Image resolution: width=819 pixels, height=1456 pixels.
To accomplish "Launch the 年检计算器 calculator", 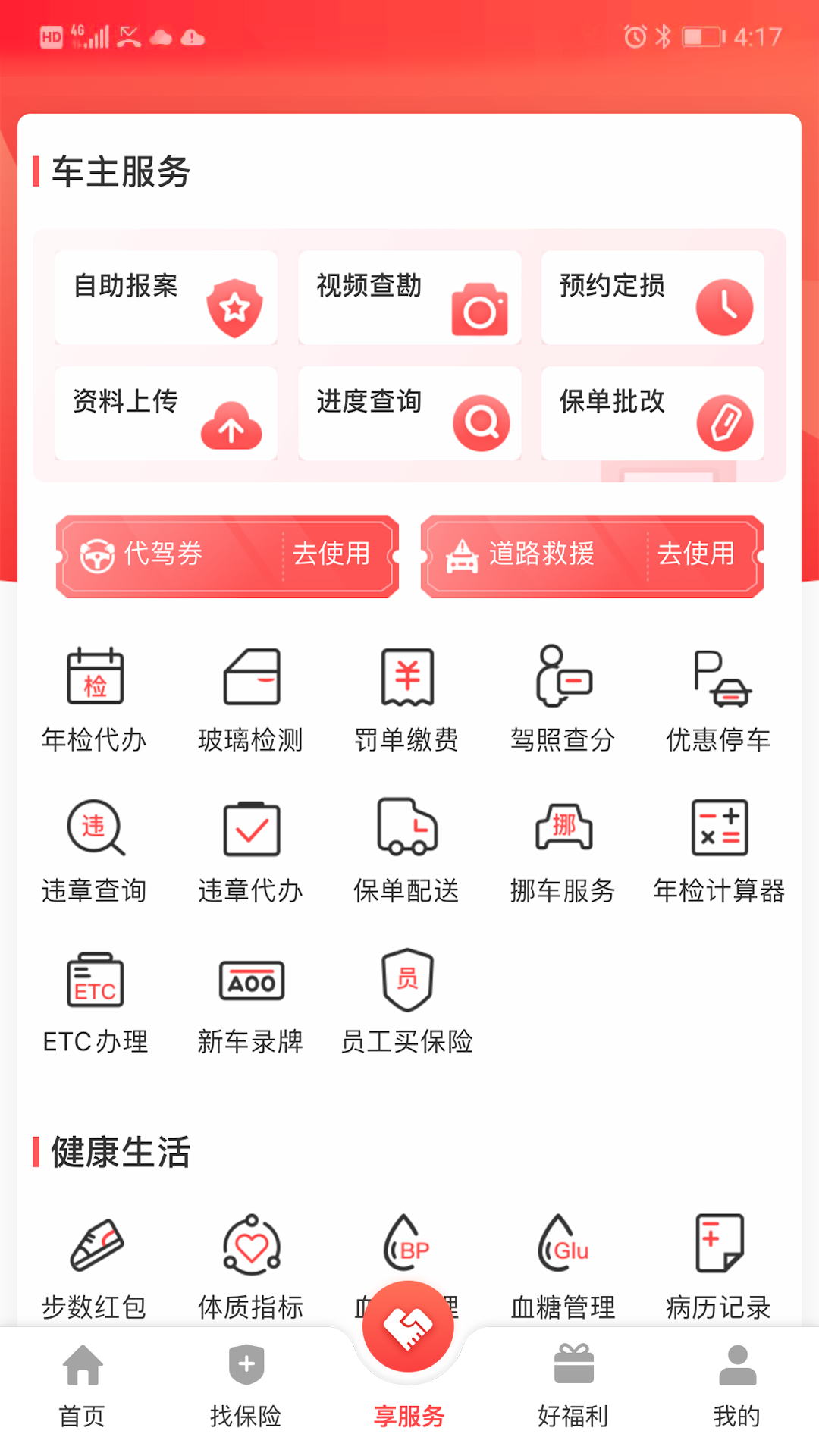I will (719, 851).
